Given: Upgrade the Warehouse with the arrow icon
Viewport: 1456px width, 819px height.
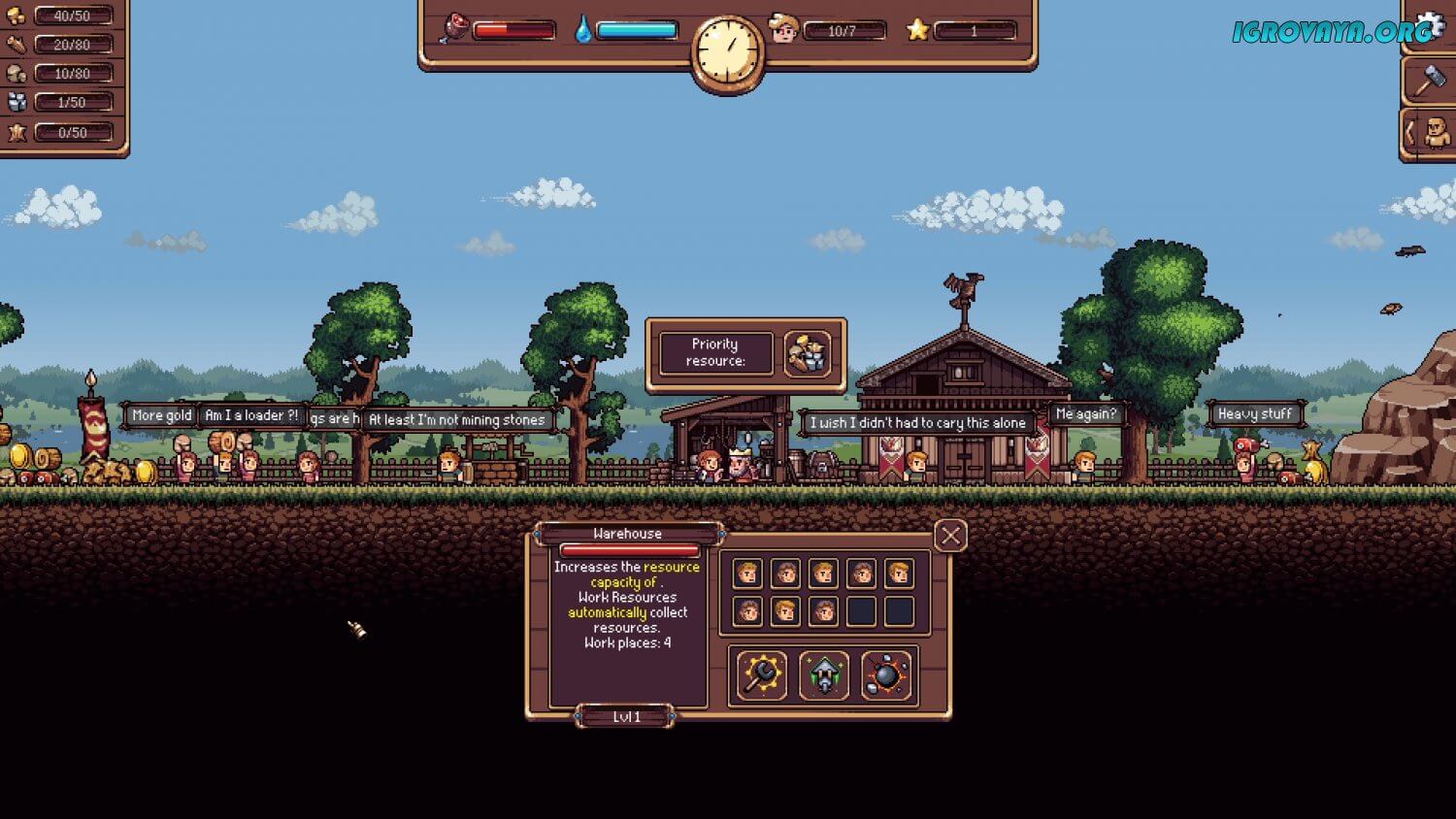Looking at the screenshot, I should [823, 674].
